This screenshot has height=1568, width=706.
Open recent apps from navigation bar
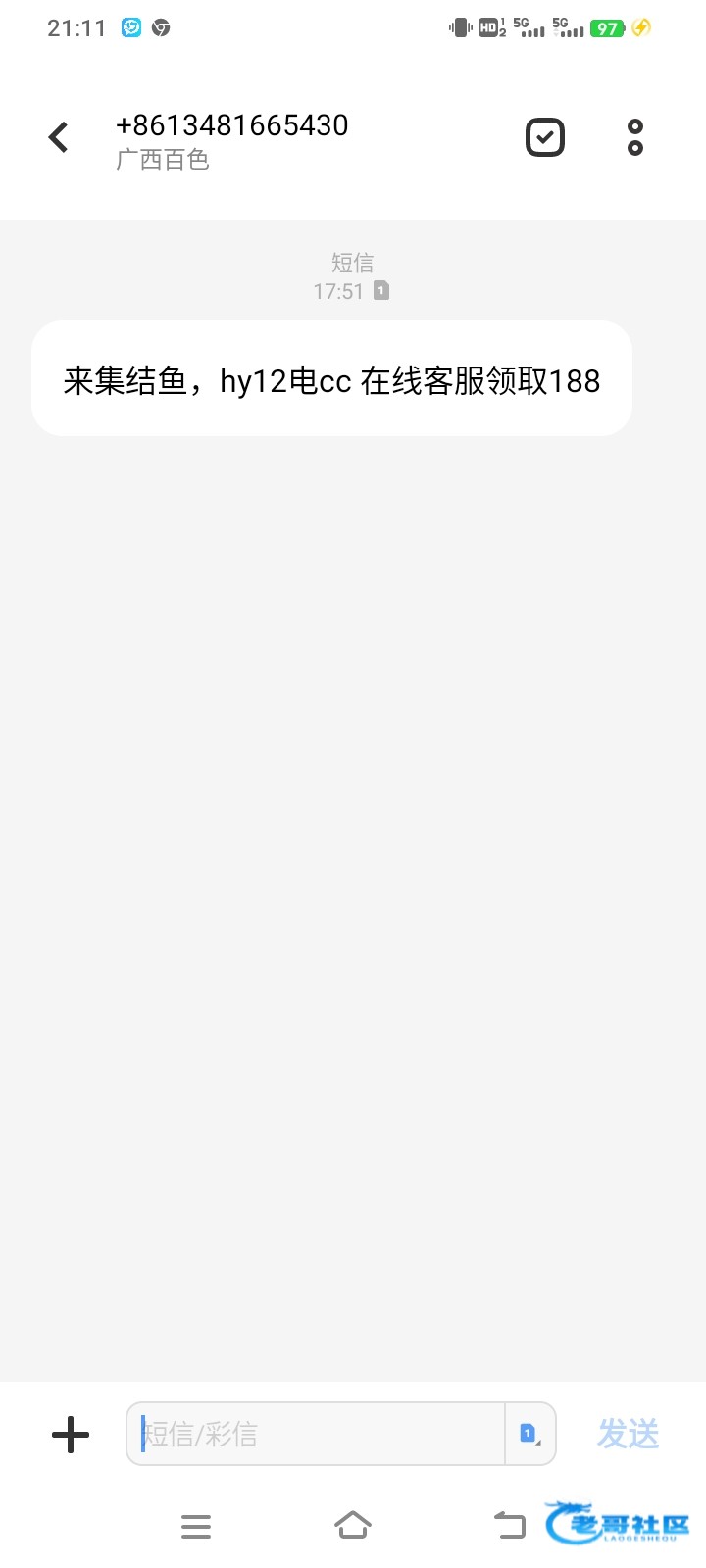pyautogui.click(x=196, y=1526)
